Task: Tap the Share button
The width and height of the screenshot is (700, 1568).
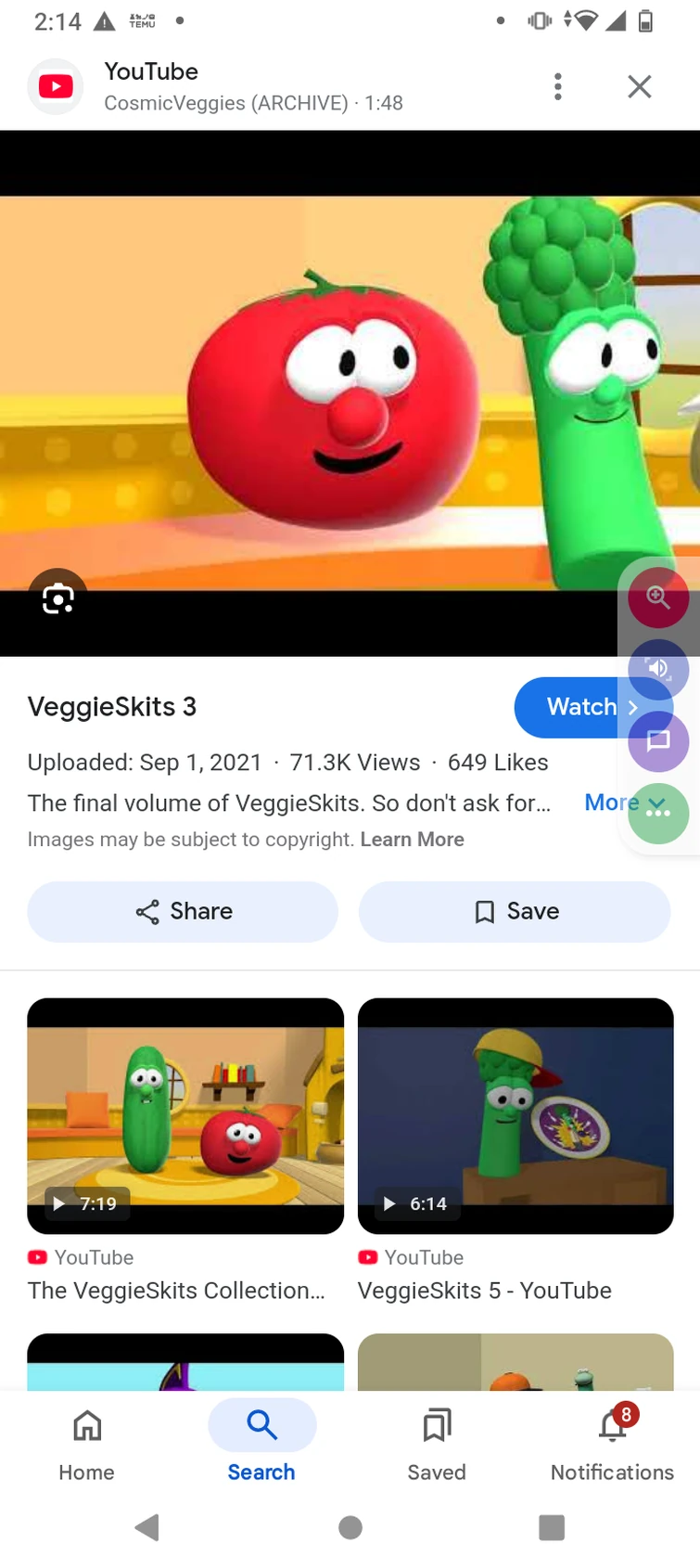Action: coord(182,912)
